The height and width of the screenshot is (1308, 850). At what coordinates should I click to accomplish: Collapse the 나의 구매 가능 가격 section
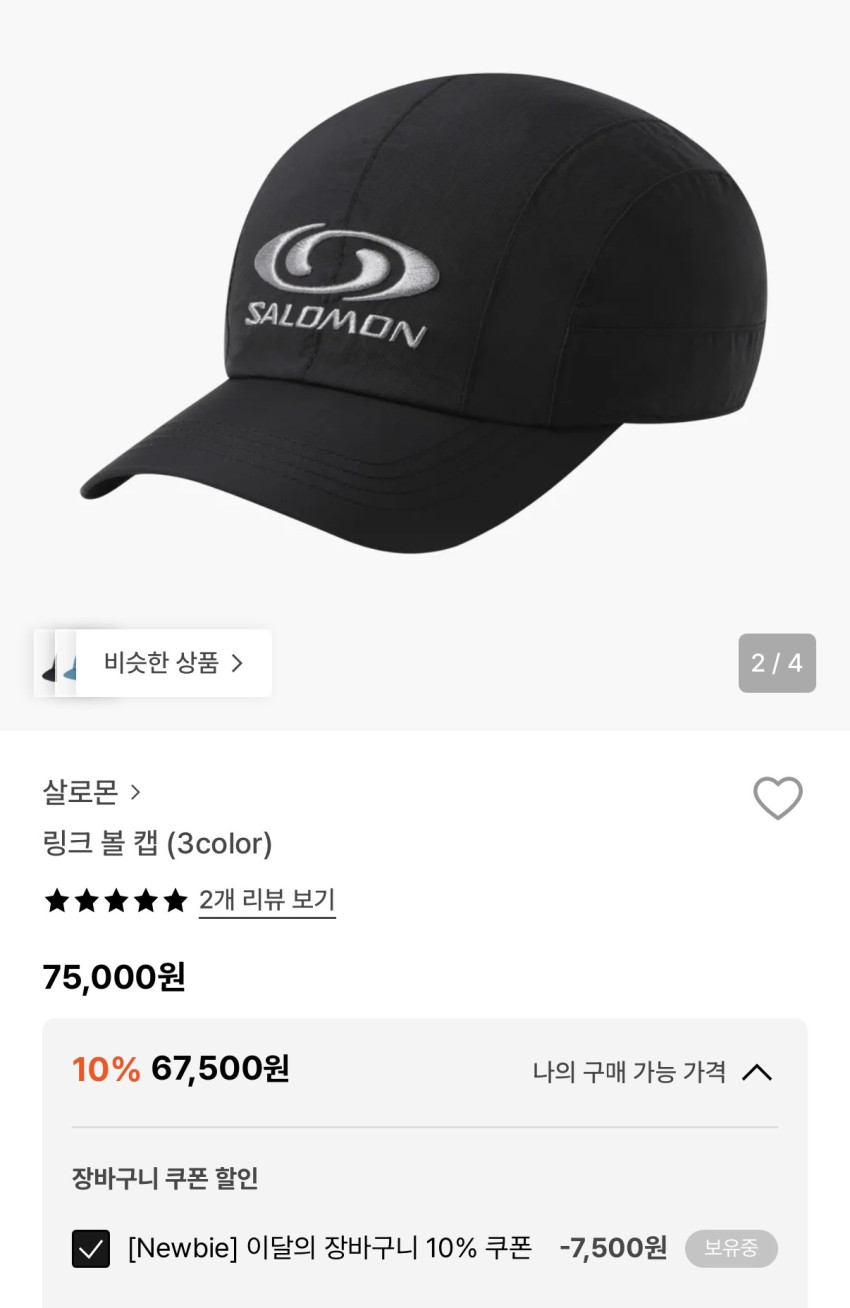tap(756, 1072)
